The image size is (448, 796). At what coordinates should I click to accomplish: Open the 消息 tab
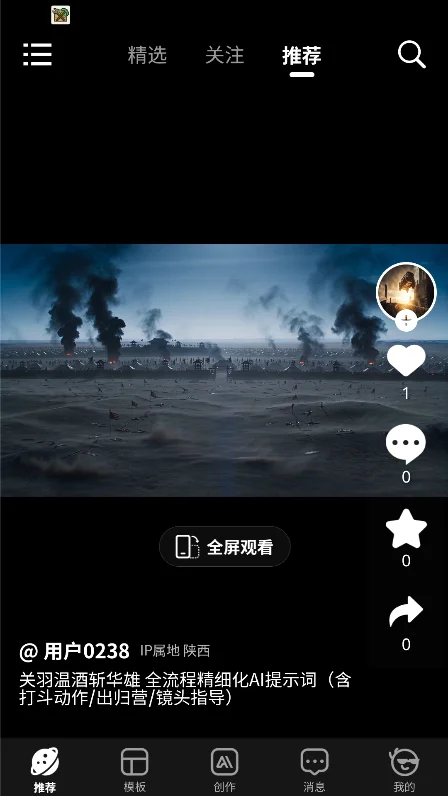[314, 769]
